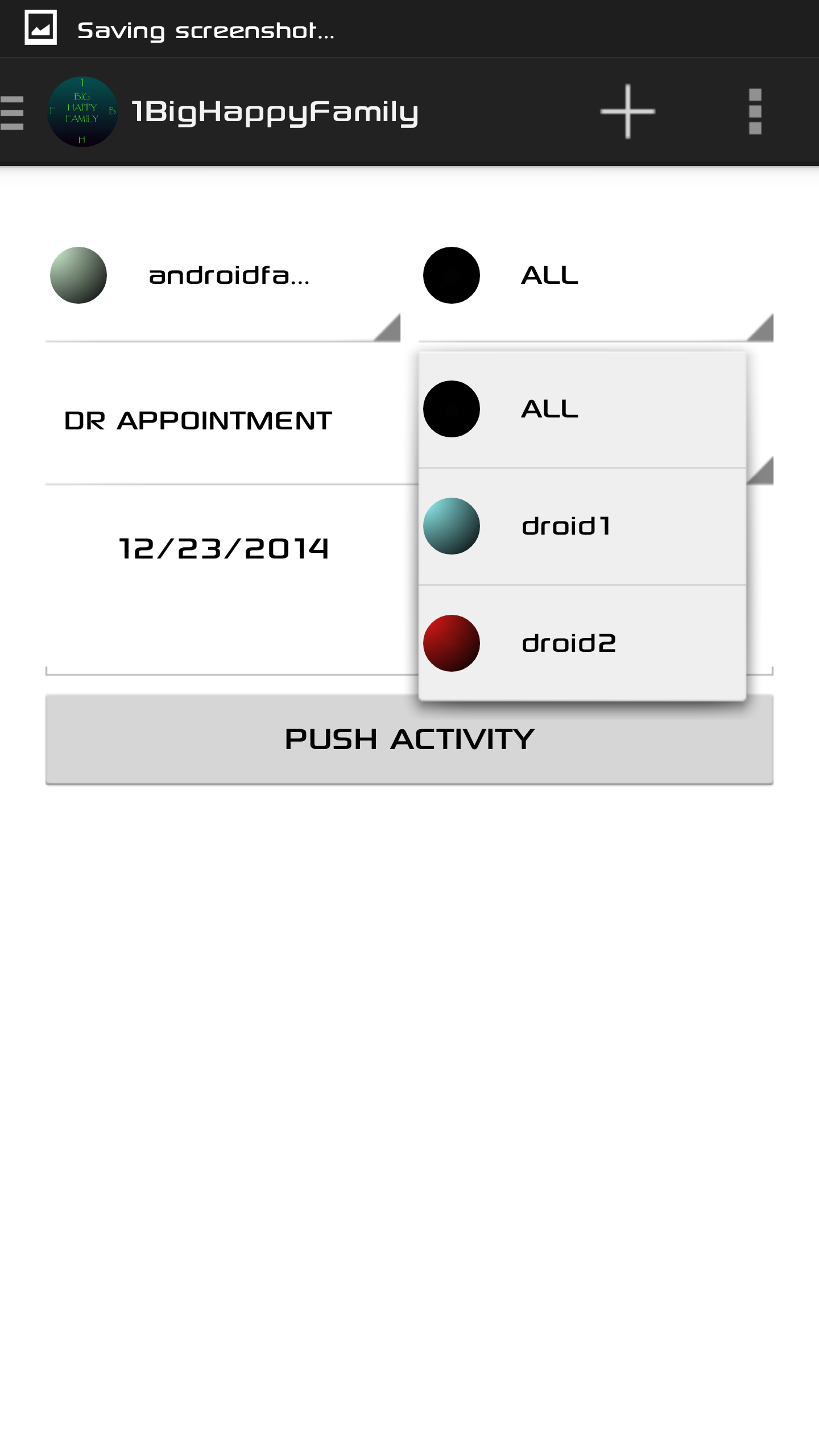Tap the PUSH ACTIVITY button
The width and height of the screenshot is (819, 1456).
[x=409, y=739]
